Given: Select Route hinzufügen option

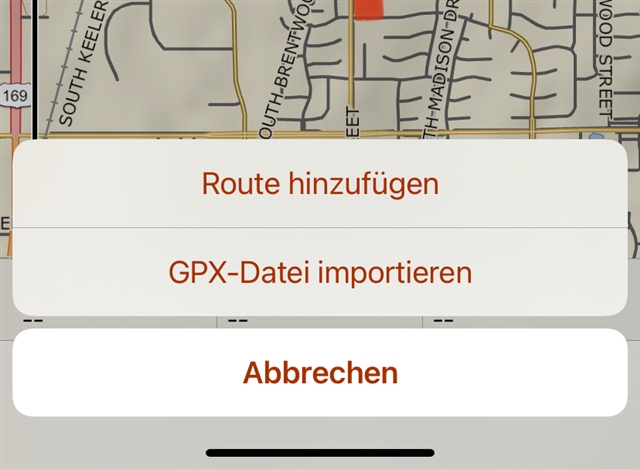Looking at the screenshot, I should pos(320,185).
